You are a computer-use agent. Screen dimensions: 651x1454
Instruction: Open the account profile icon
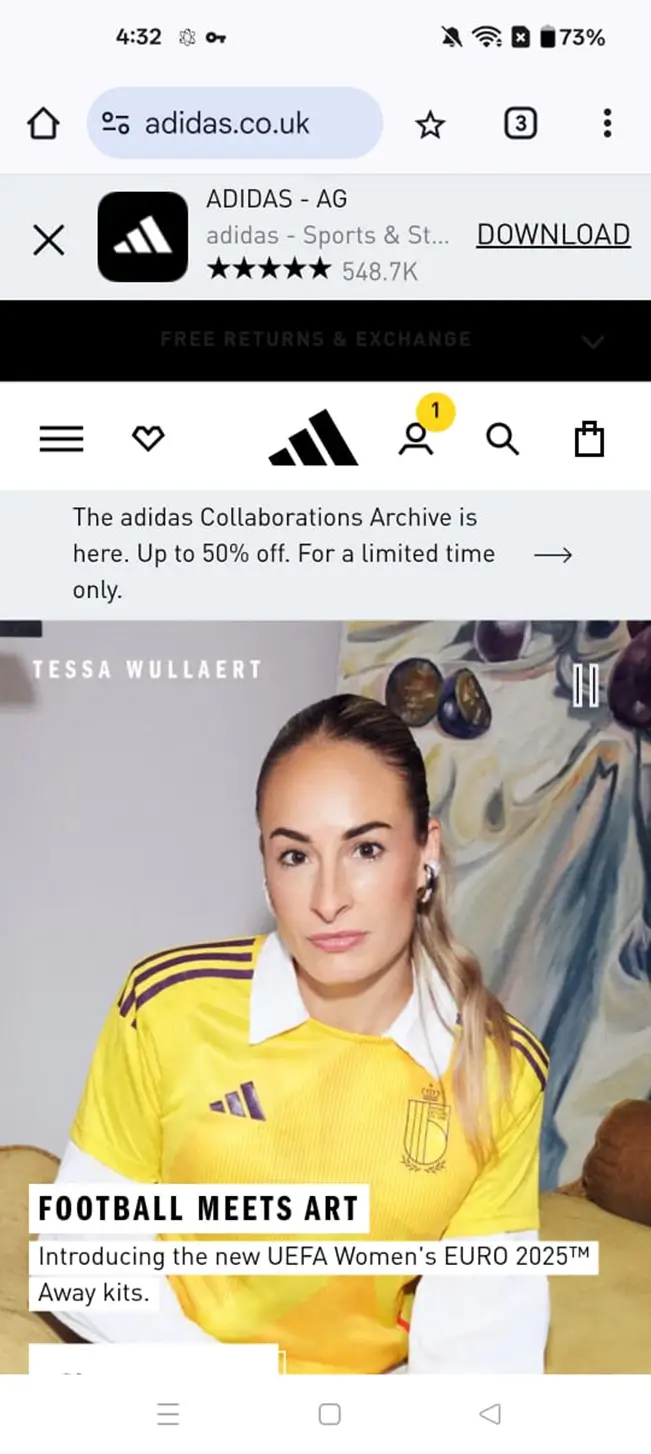pos(416,439)
